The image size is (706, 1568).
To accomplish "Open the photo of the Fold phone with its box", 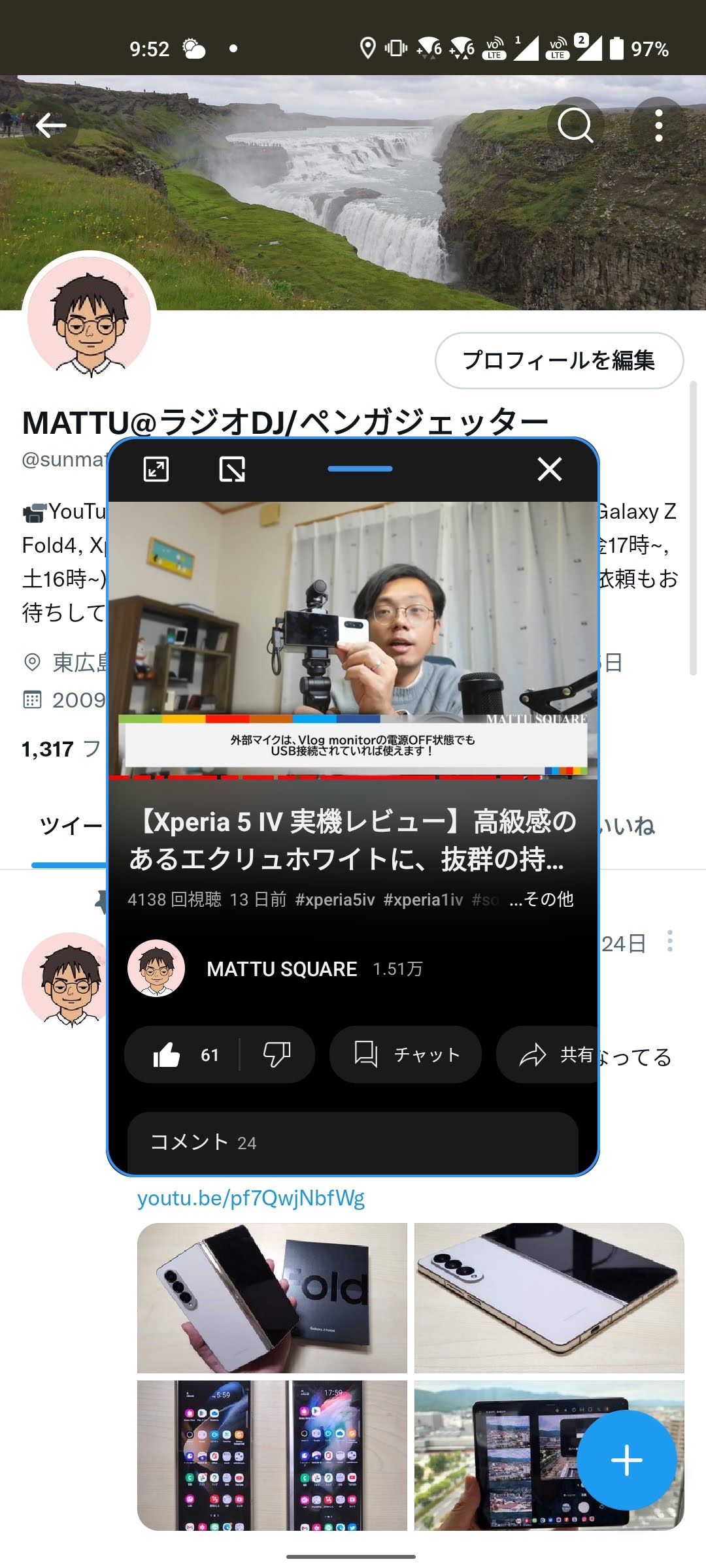I will coord(272,1298).
